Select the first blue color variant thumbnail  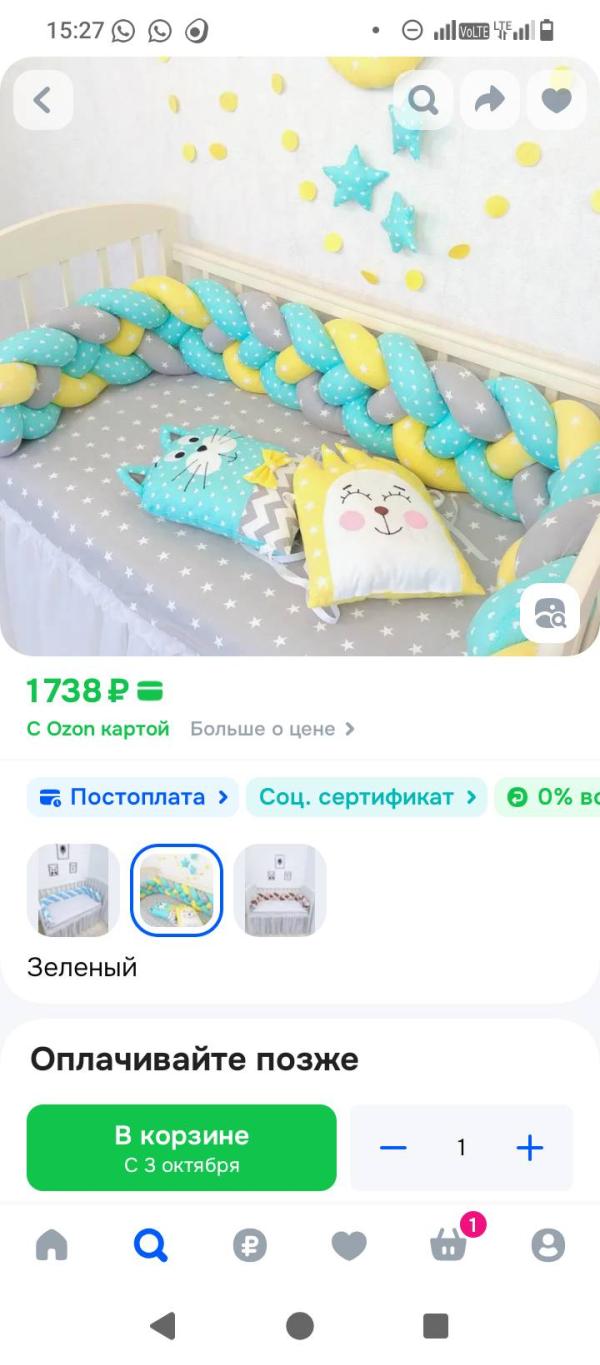[73, 890]
